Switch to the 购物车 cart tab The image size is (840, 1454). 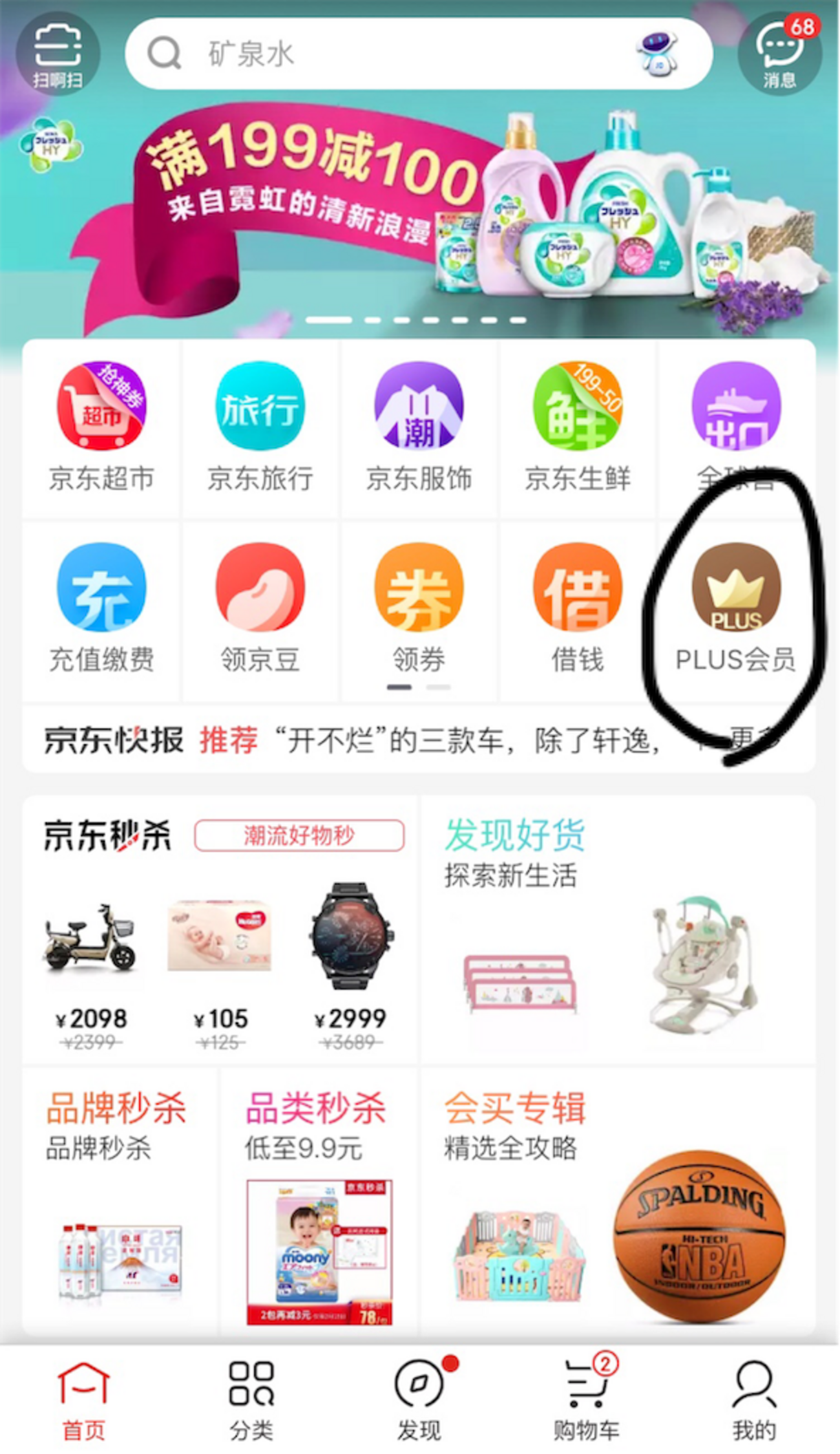pyautogui.click(x=586, y=1400)
